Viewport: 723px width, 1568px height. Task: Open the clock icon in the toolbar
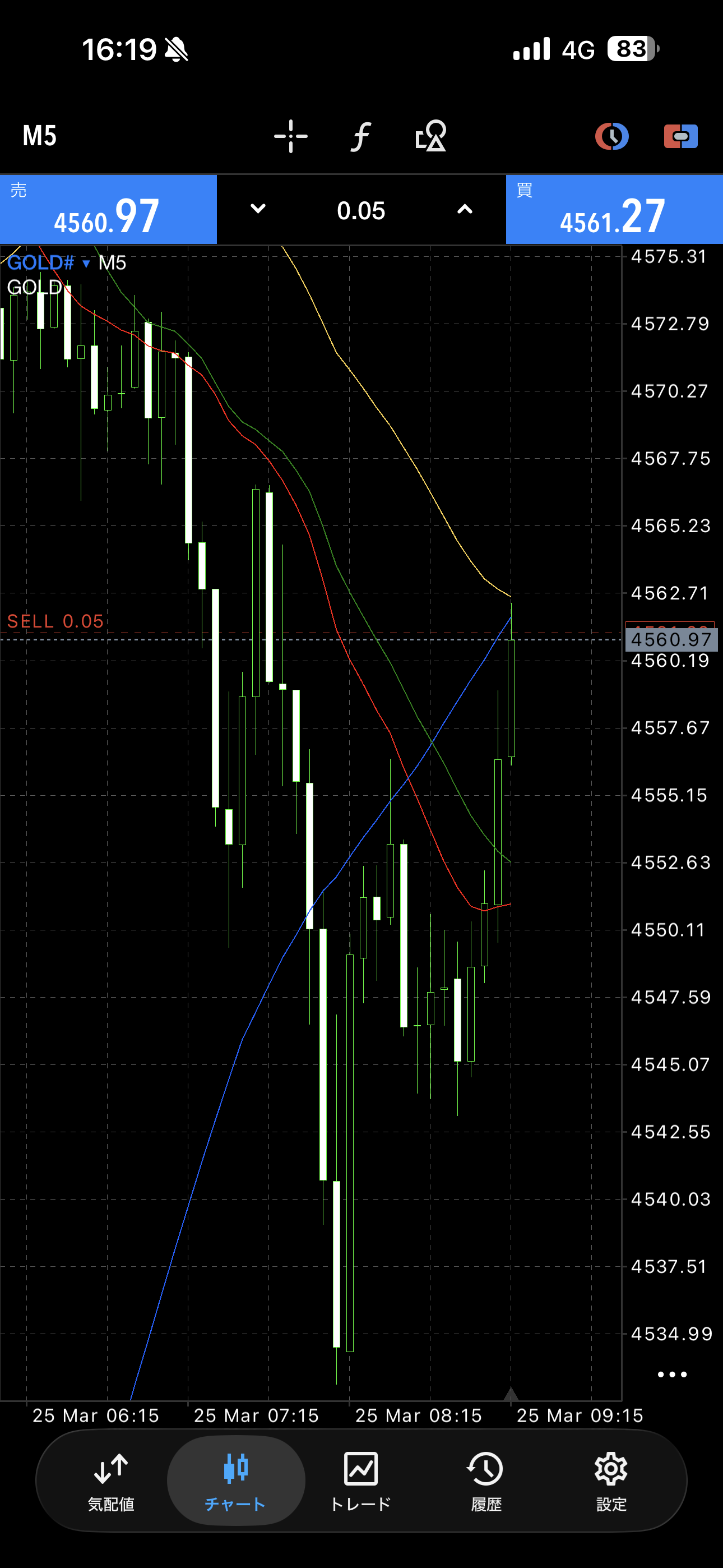click(x=611, y=136)
